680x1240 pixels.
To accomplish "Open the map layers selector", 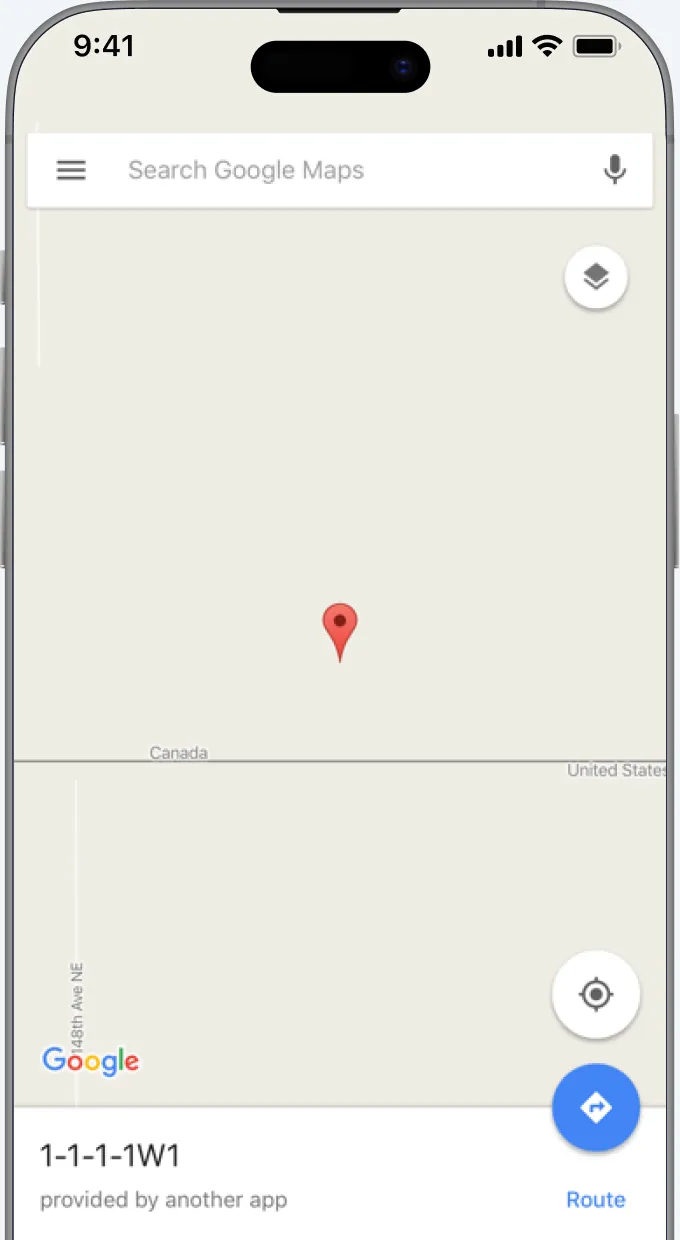I will click(x=596, y=277).
